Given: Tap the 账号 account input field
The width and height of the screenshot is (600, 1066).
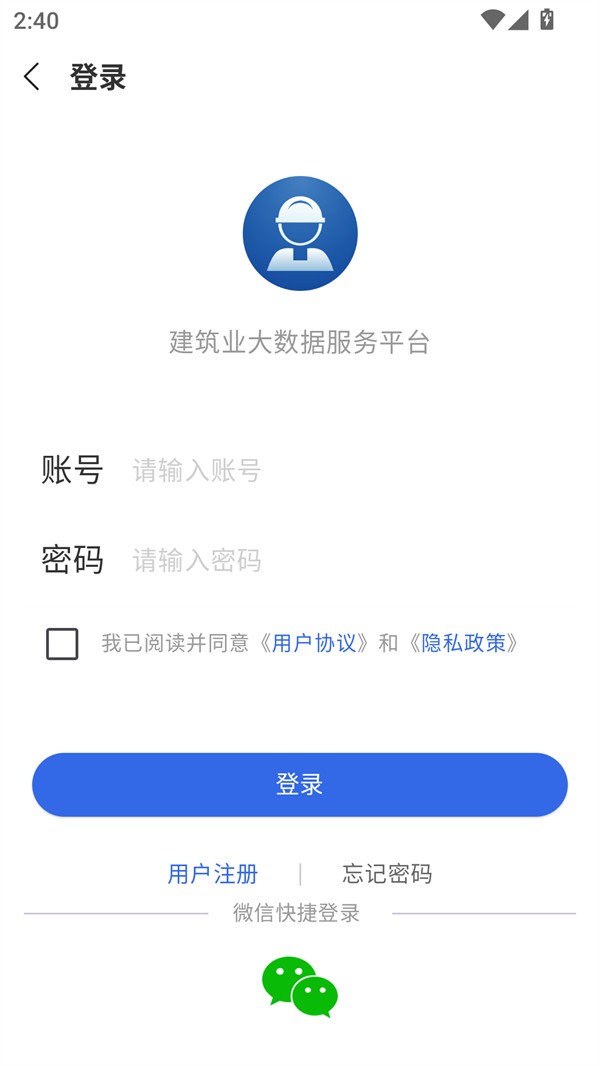Looking at the screenshot, I should [x=340, y=470].
